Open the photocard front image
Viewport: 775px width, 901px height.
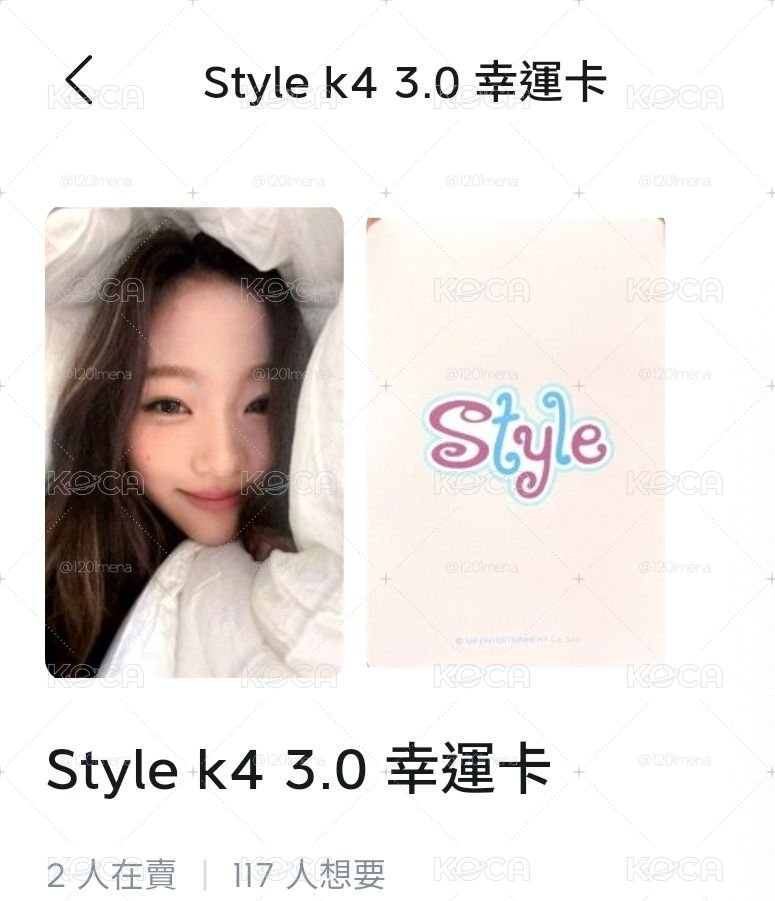click(194, 442)
